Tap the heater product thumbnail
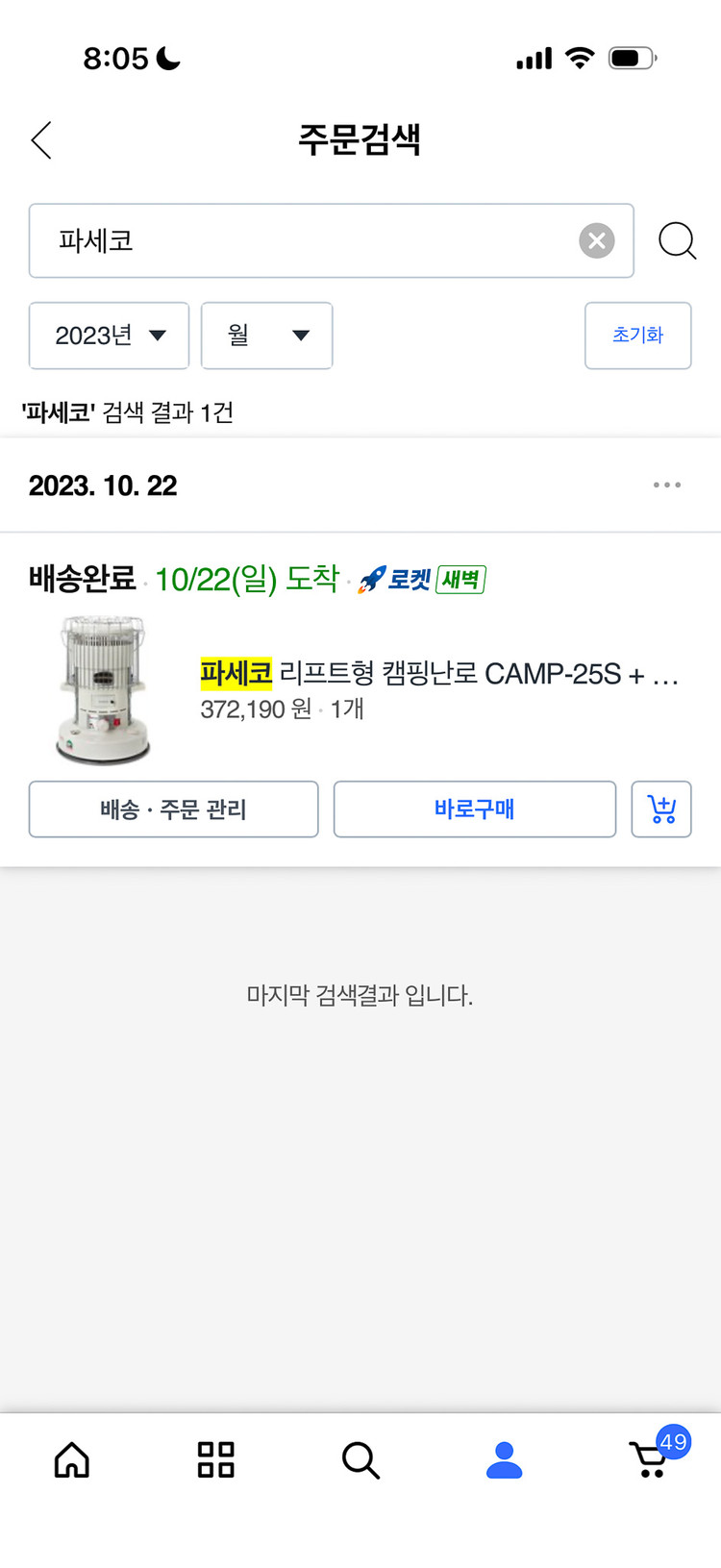Viewport: 721px width, 1568px height. 102,688
